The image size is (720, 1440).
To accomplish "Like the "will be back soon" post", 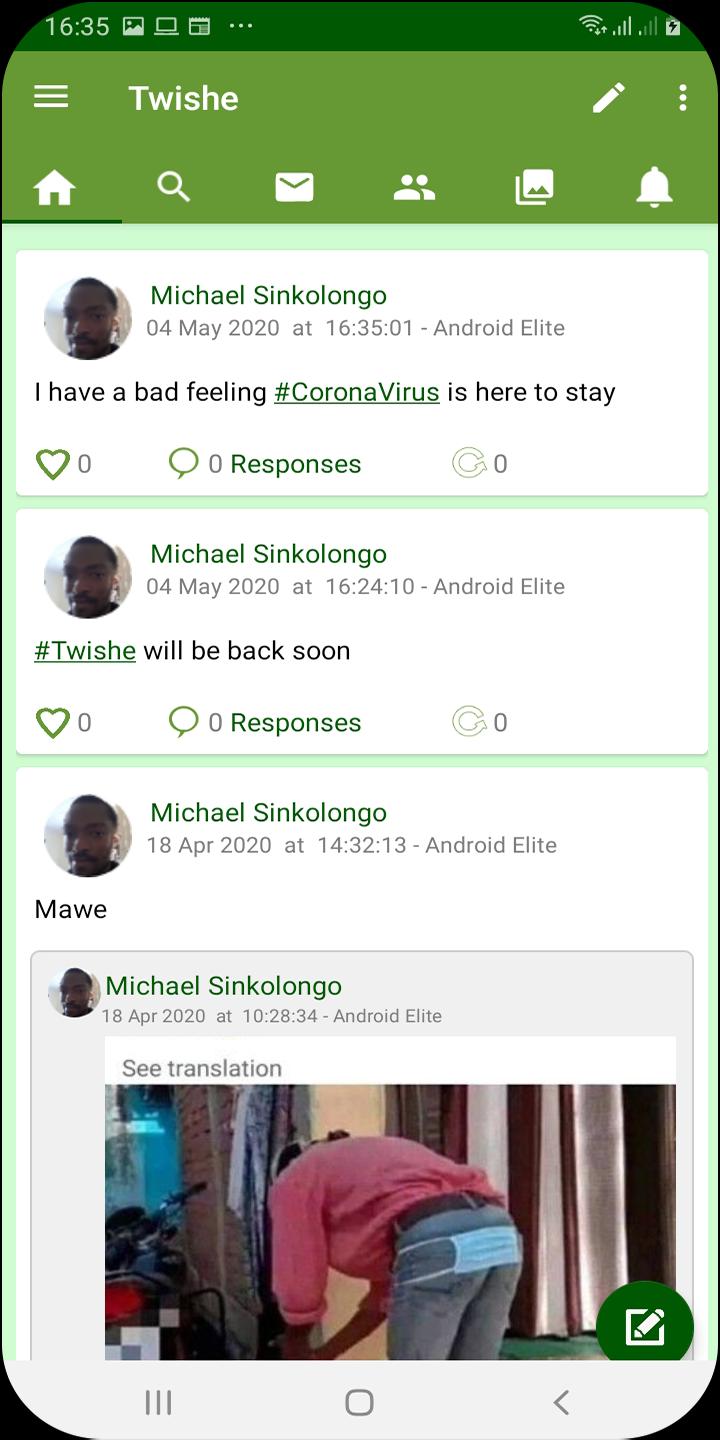I will (53, 723).
